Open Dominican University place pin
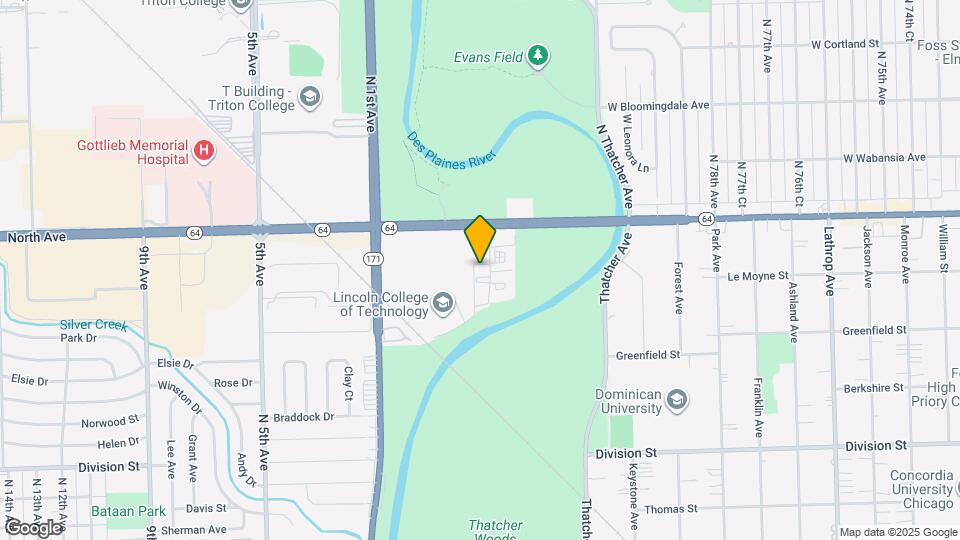Viewport: 960px width, 540px height. coord(678,401)
